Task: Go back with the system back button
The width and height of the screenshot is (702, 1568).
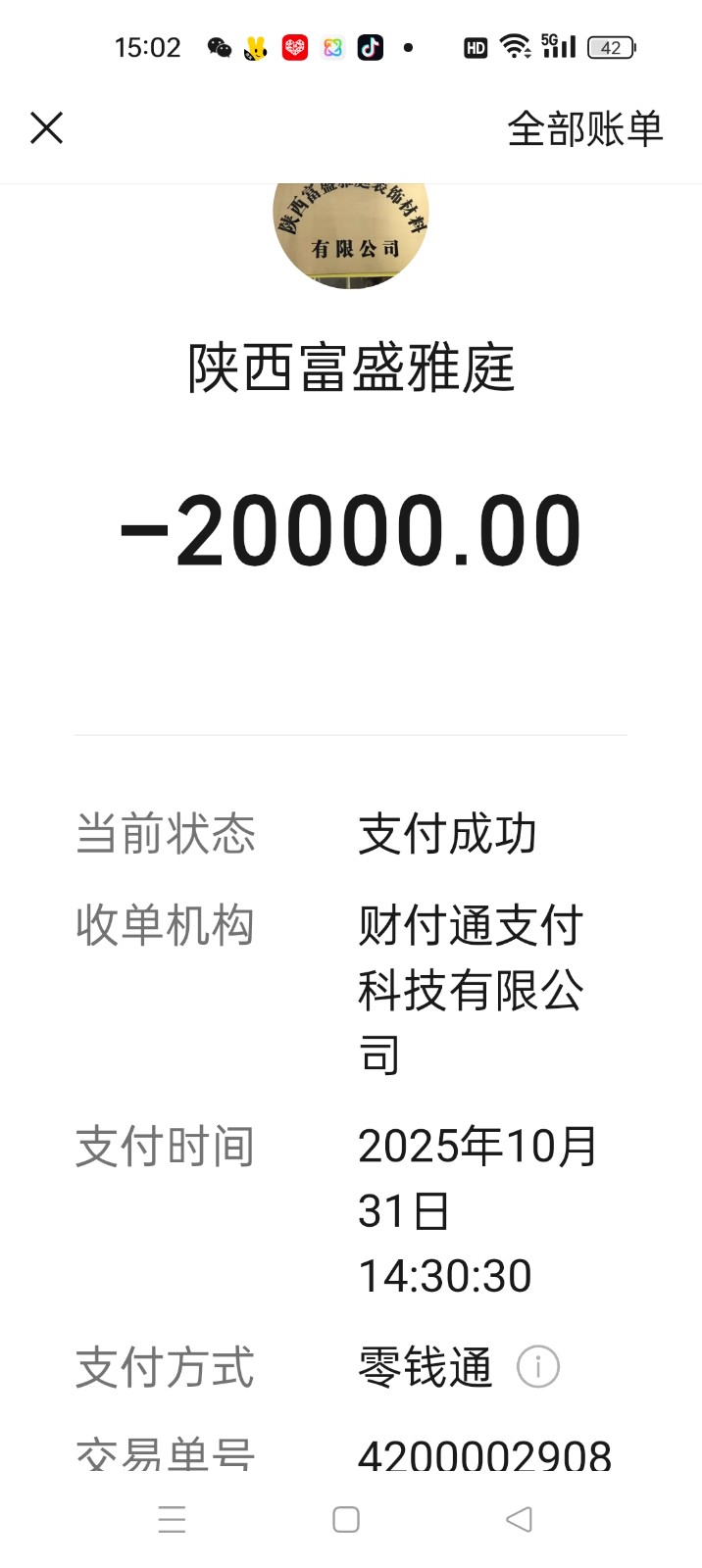Action: pyautogui.click(x=519, y=1519)
